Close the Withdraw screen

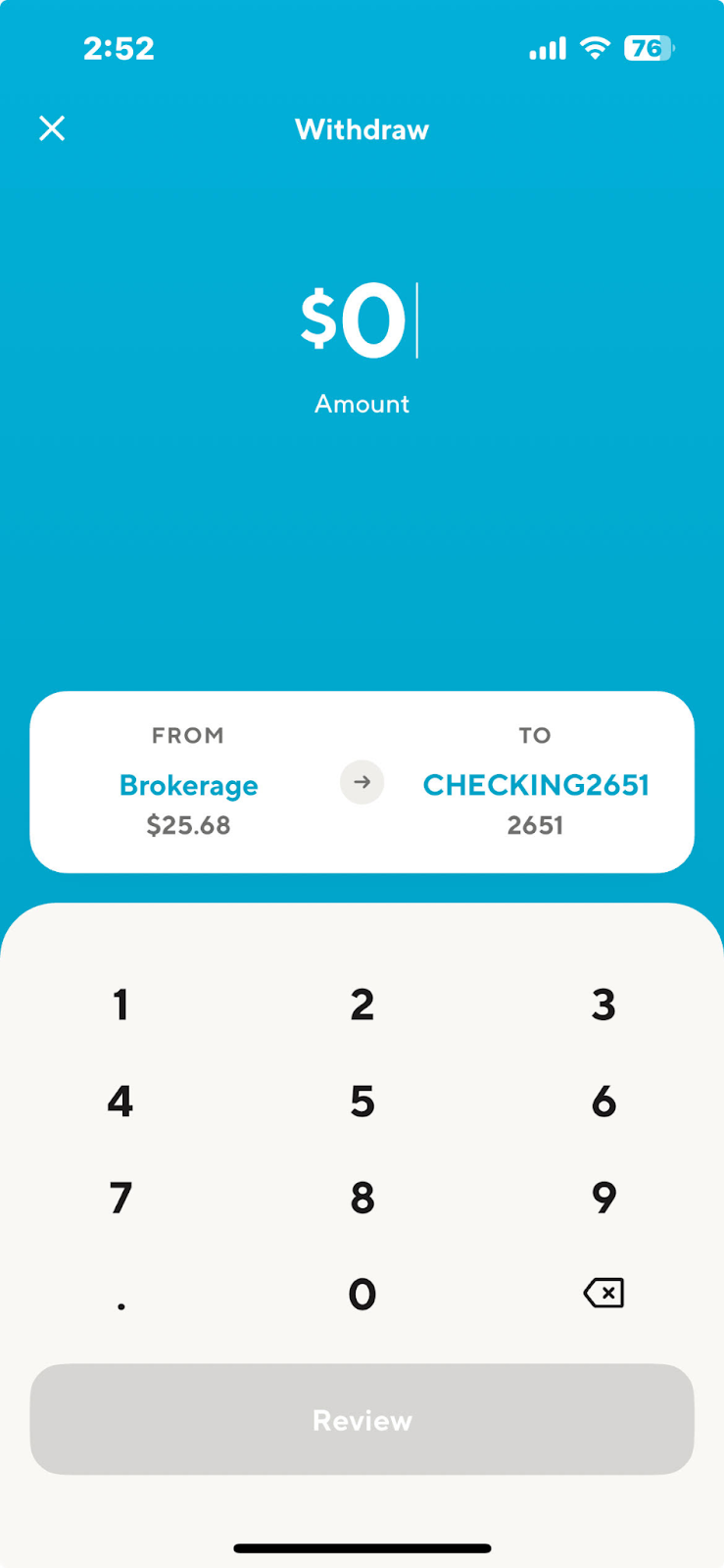point(52,128)
